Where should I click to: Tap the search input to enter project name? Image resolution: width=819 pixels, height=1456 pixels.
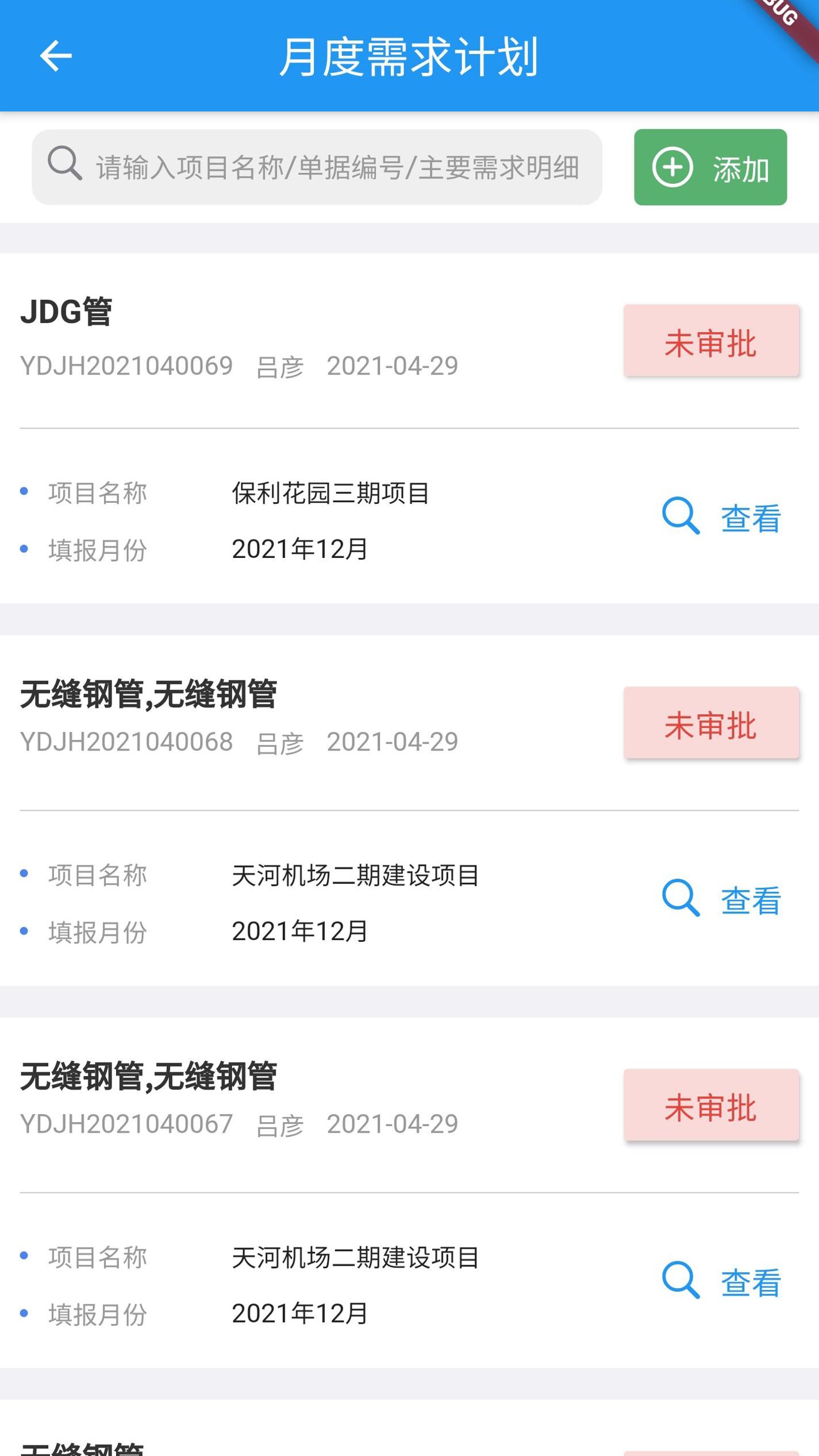316,167
